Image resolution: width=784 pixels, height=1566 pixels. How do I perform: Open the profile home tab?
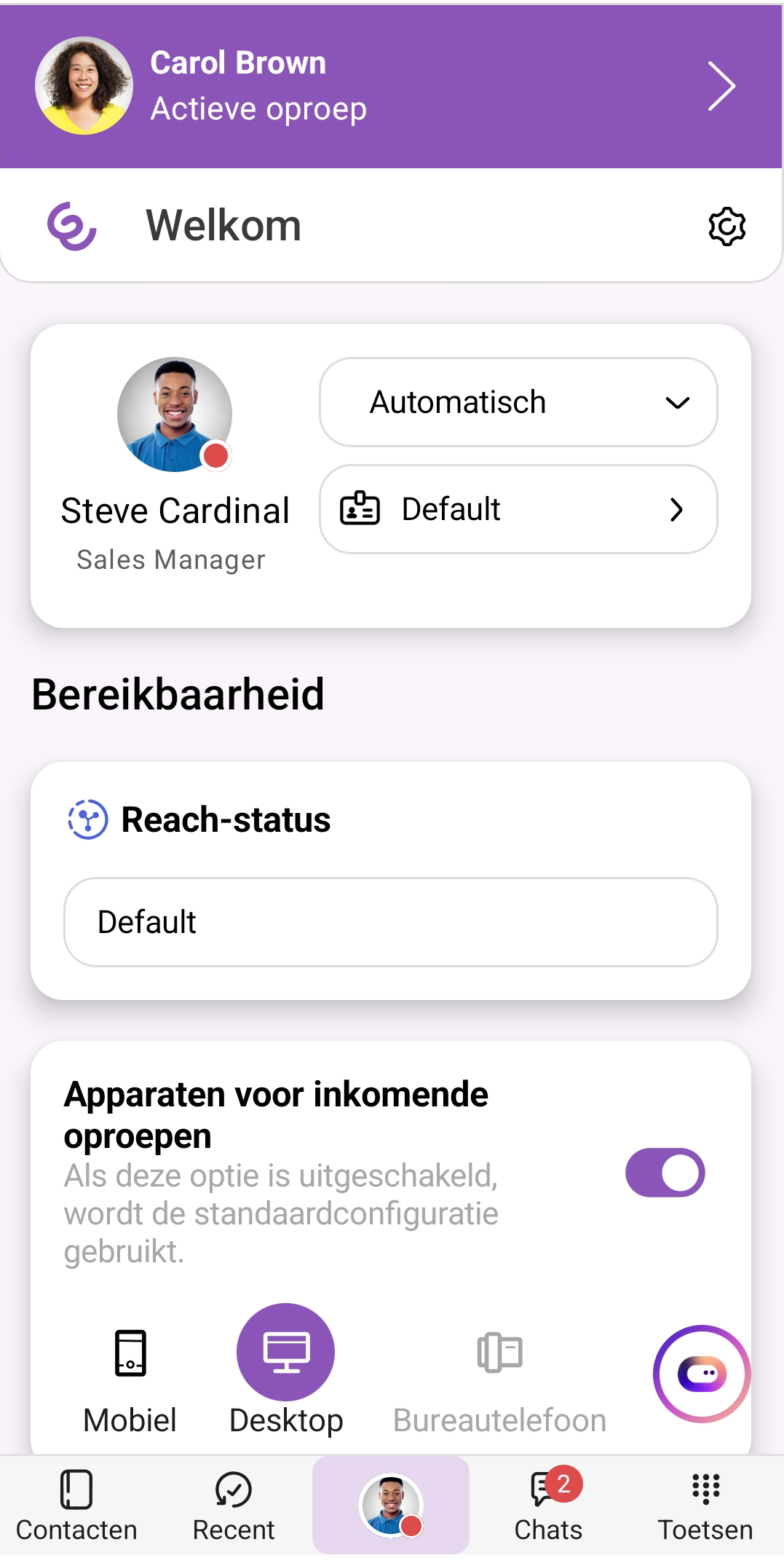coord(391,1505)
